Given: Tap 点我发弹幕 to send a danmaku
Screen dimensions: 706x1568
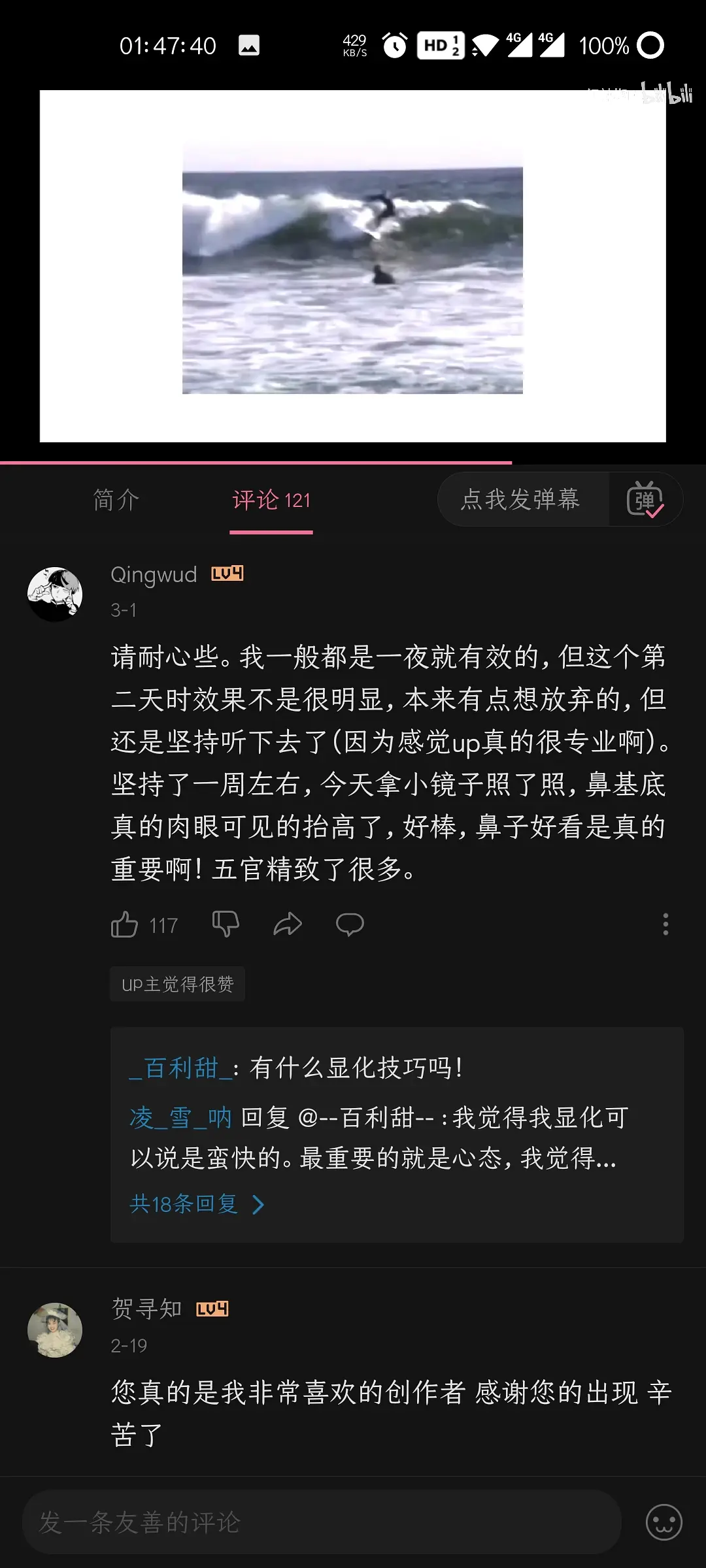Looking at the screenshot, I should tap(520, 500).
